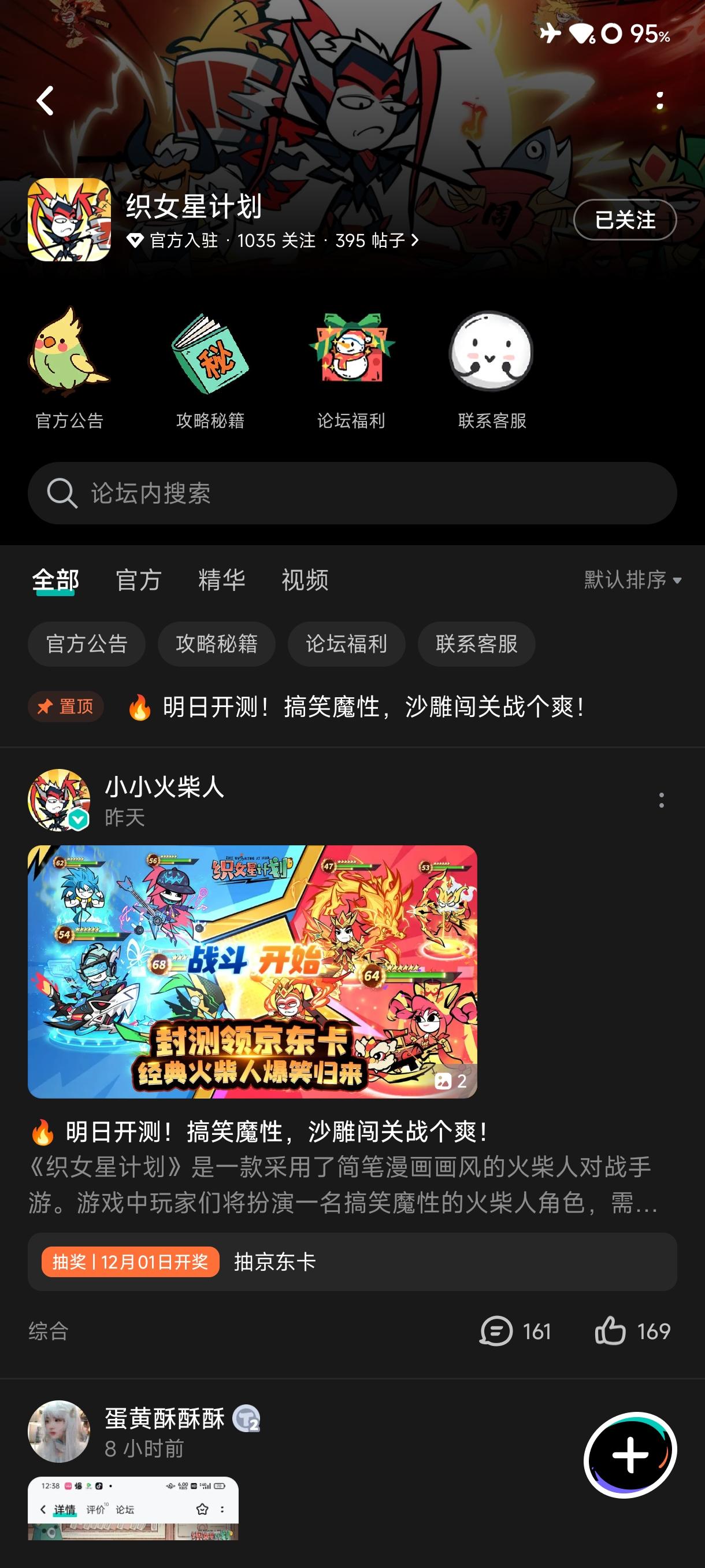Open the 攻略秘籍 guidebook icon
This screenshot has height=1568, width=705.
[x=210, y=359]
